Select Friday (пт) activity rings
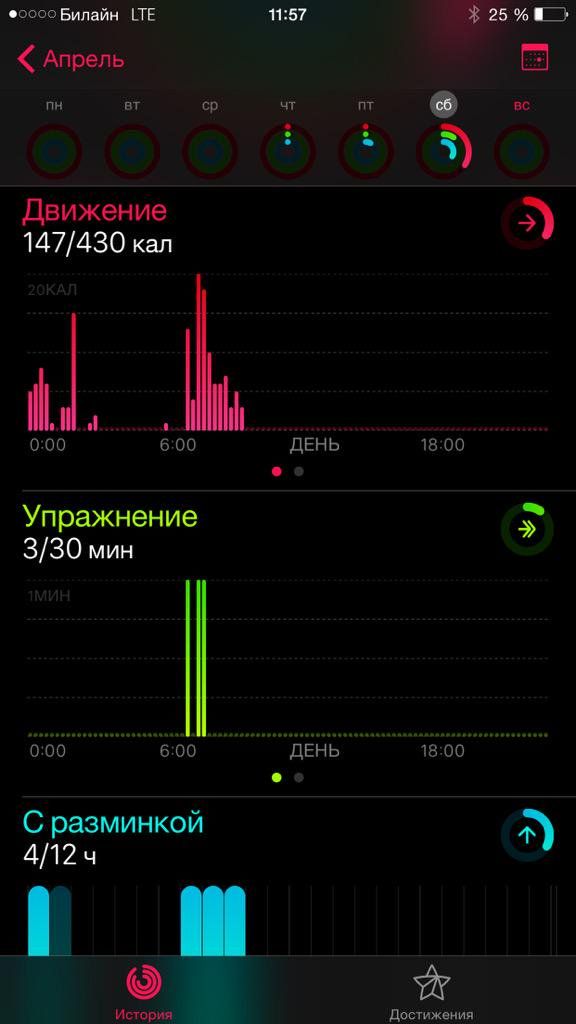 (366, 152)
